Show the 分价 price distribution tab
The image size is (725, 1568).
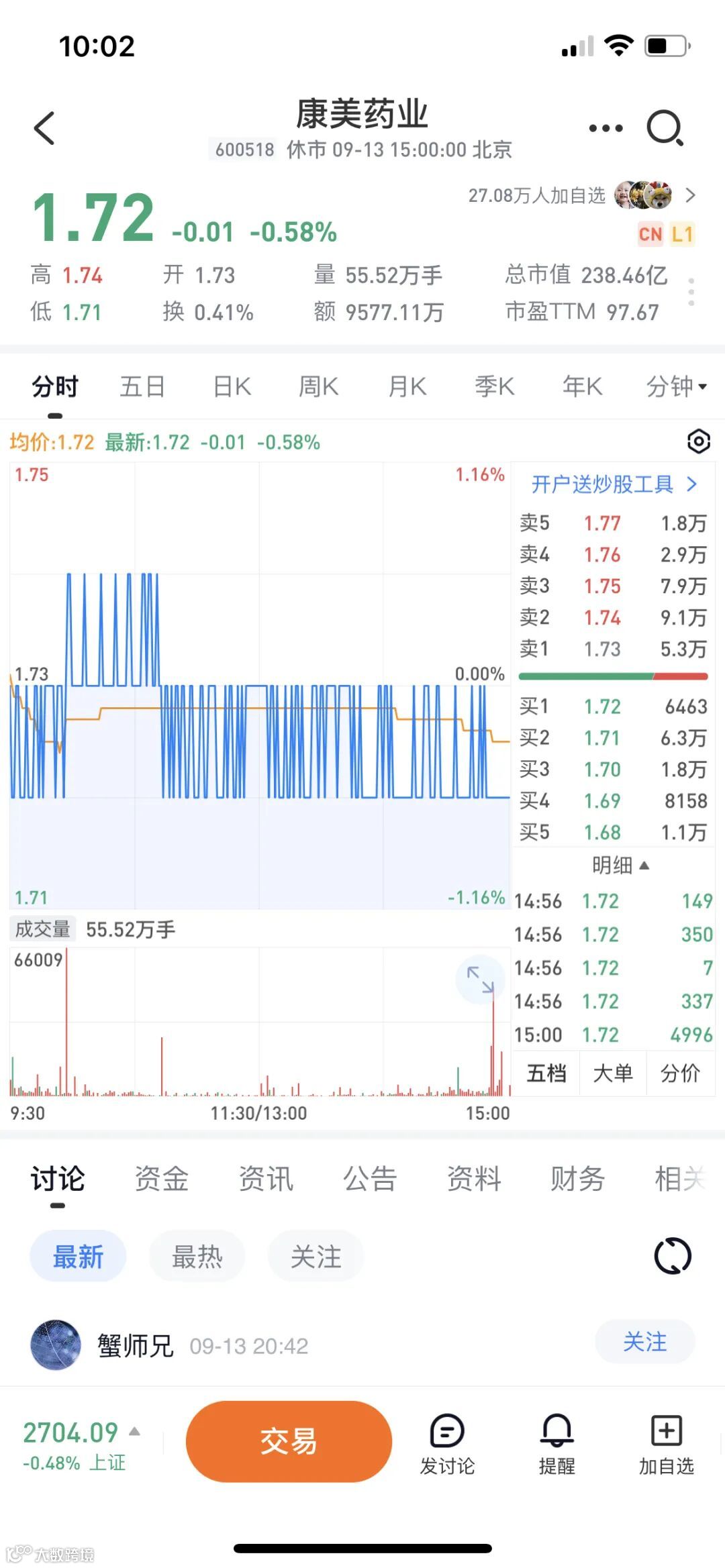click(x=679, y=1074)
